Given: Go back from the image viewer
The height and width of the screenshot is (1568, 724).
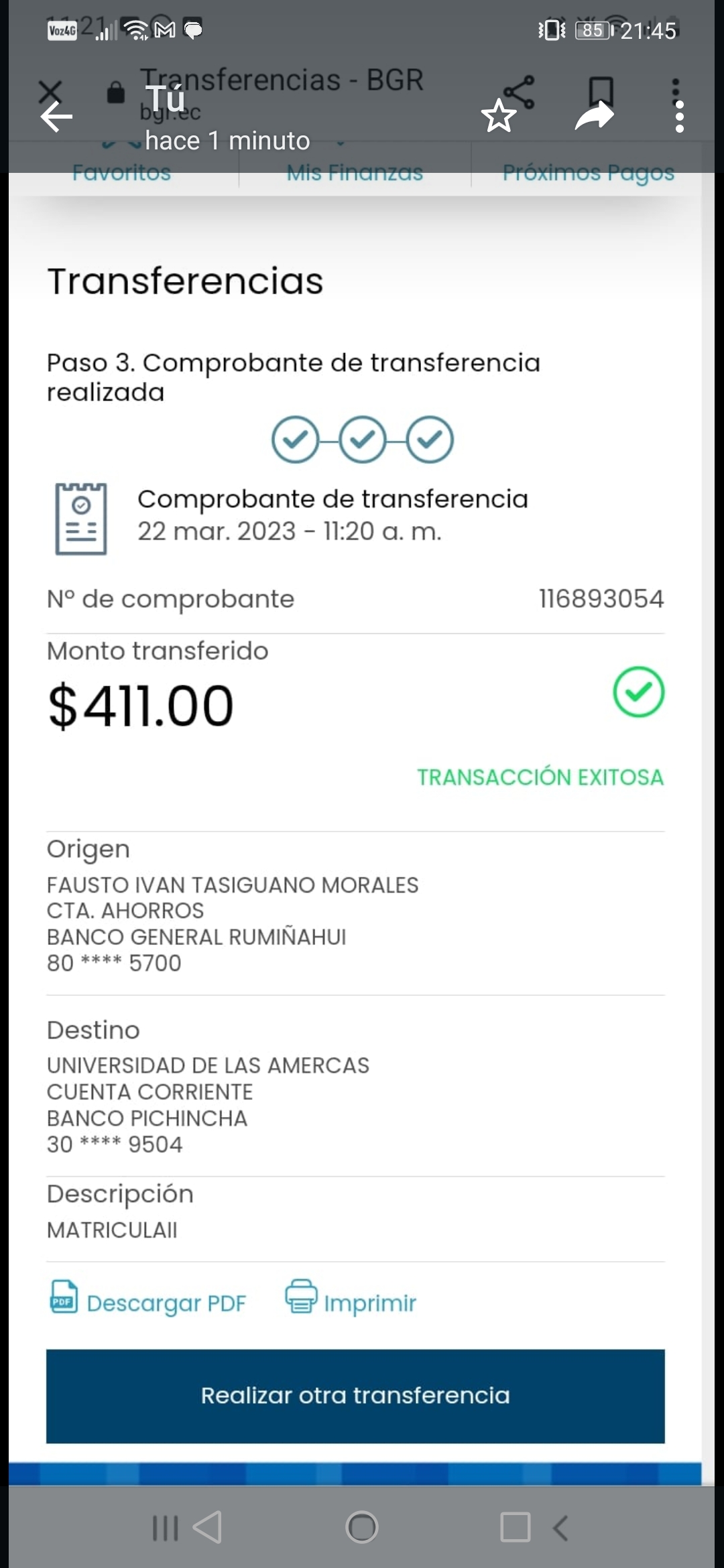Looking at the screenshot, I should (56, 117).
